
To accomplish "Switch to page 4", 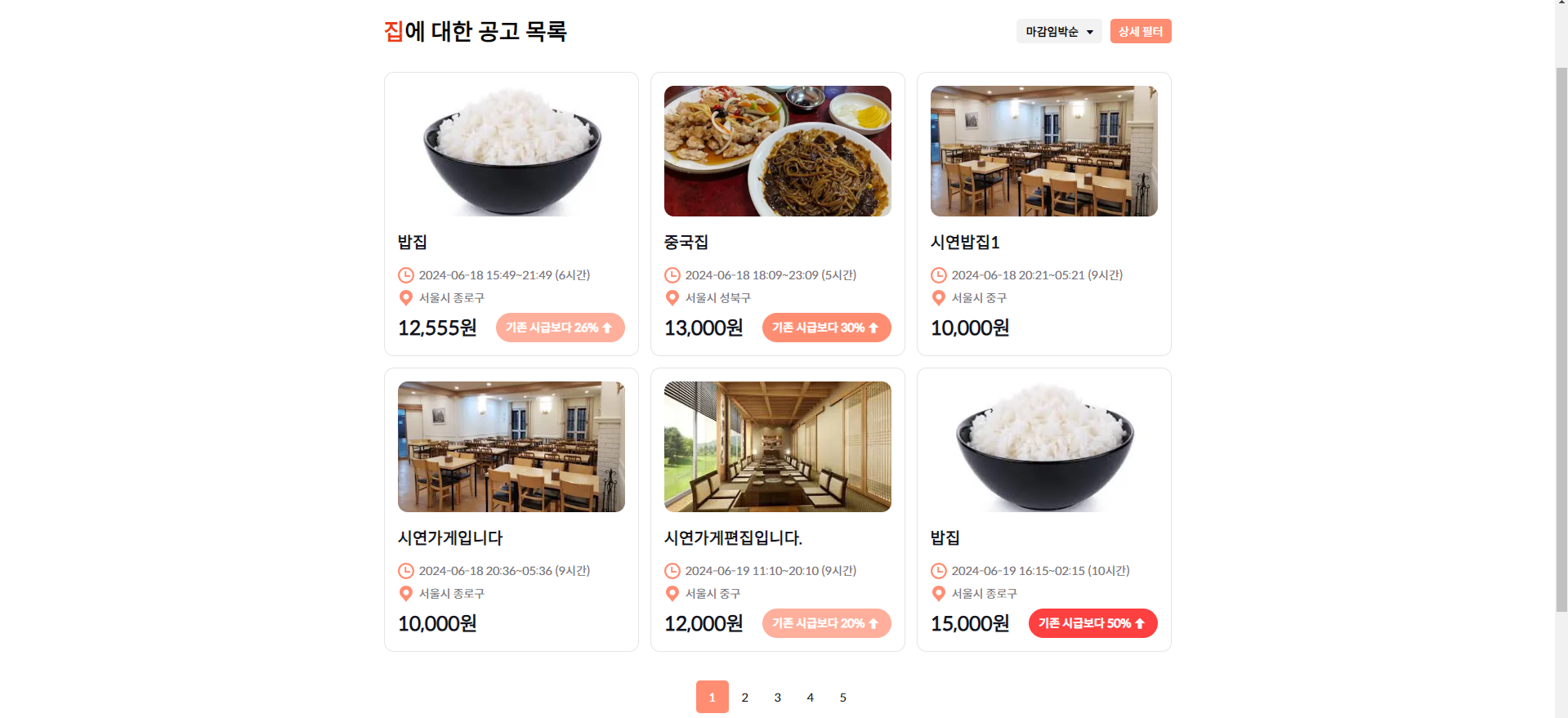I will pyautogui.click(x=810, y=697).
